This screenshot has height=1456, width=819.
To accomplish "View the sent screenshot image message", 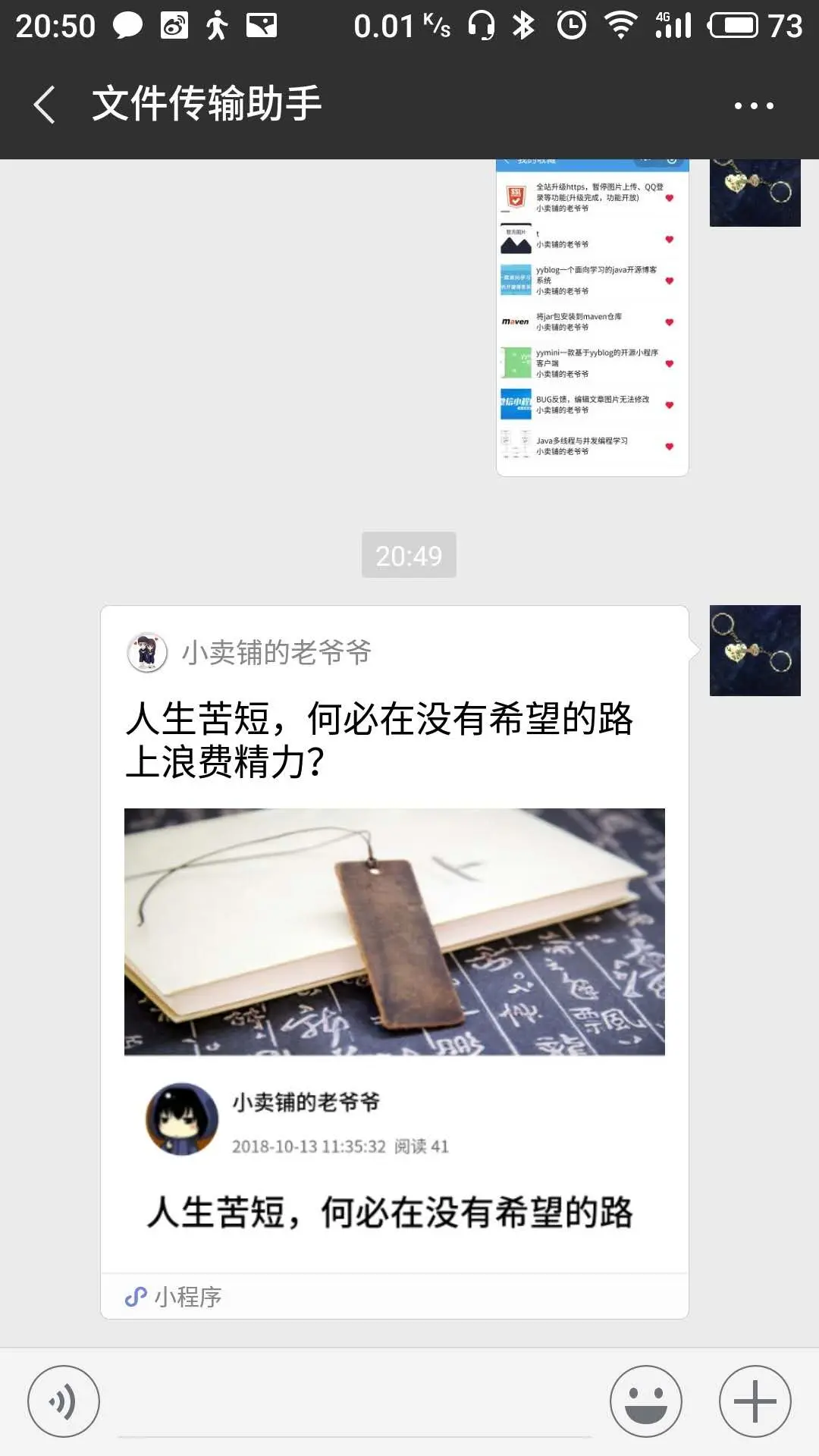I will click(592, 318).
